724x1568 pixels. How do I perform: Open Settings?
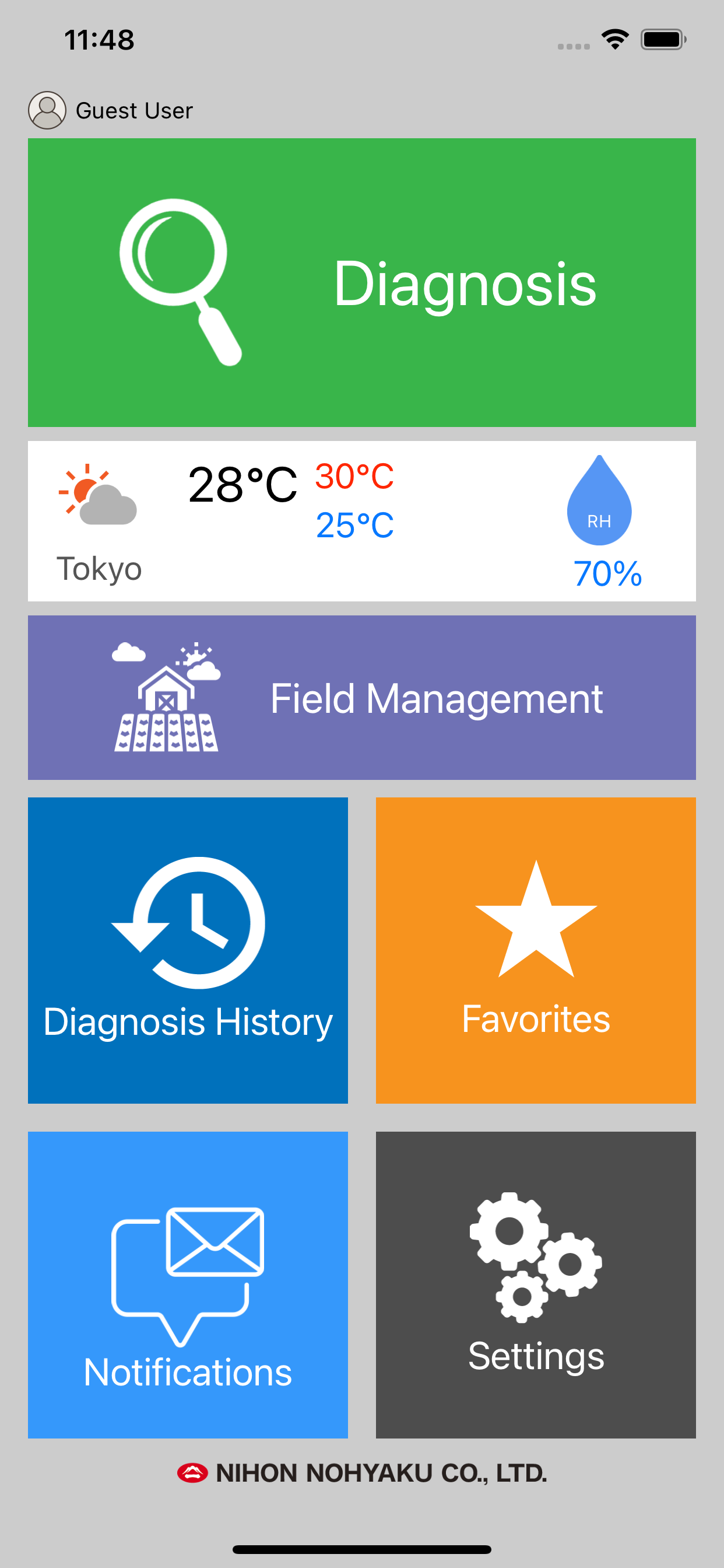click(x=536, y=1285)
